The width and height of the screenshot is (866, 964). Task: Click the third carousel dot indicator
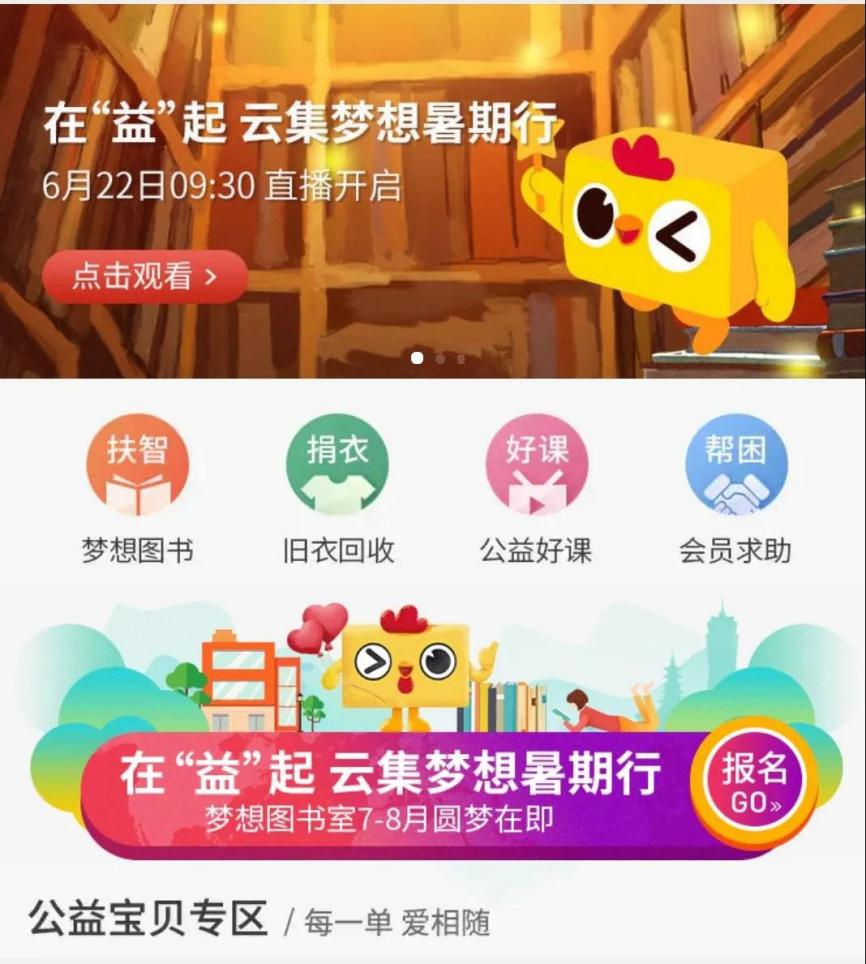459,356
